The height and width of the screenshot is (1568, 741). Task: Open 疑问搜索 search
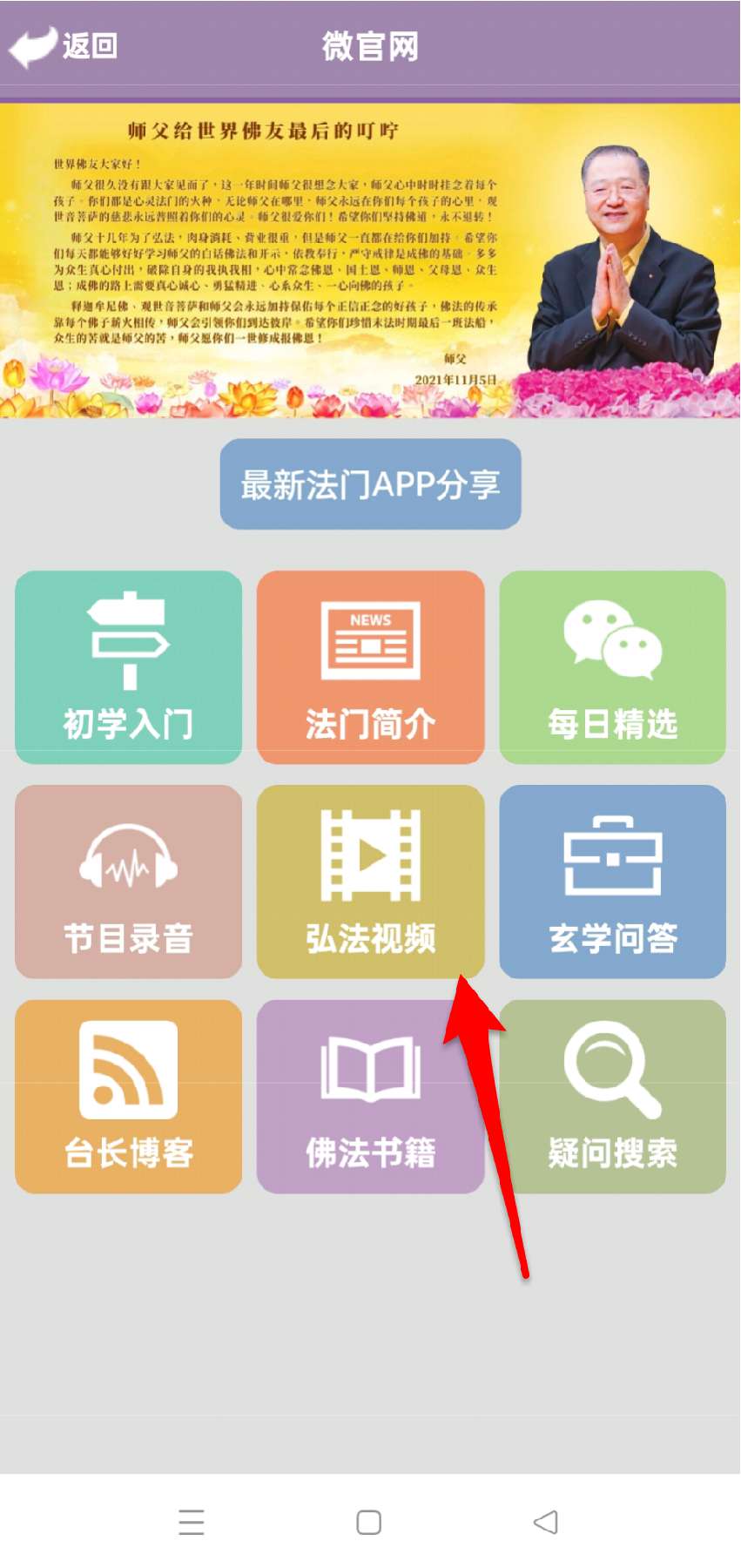coord(612,1096)
